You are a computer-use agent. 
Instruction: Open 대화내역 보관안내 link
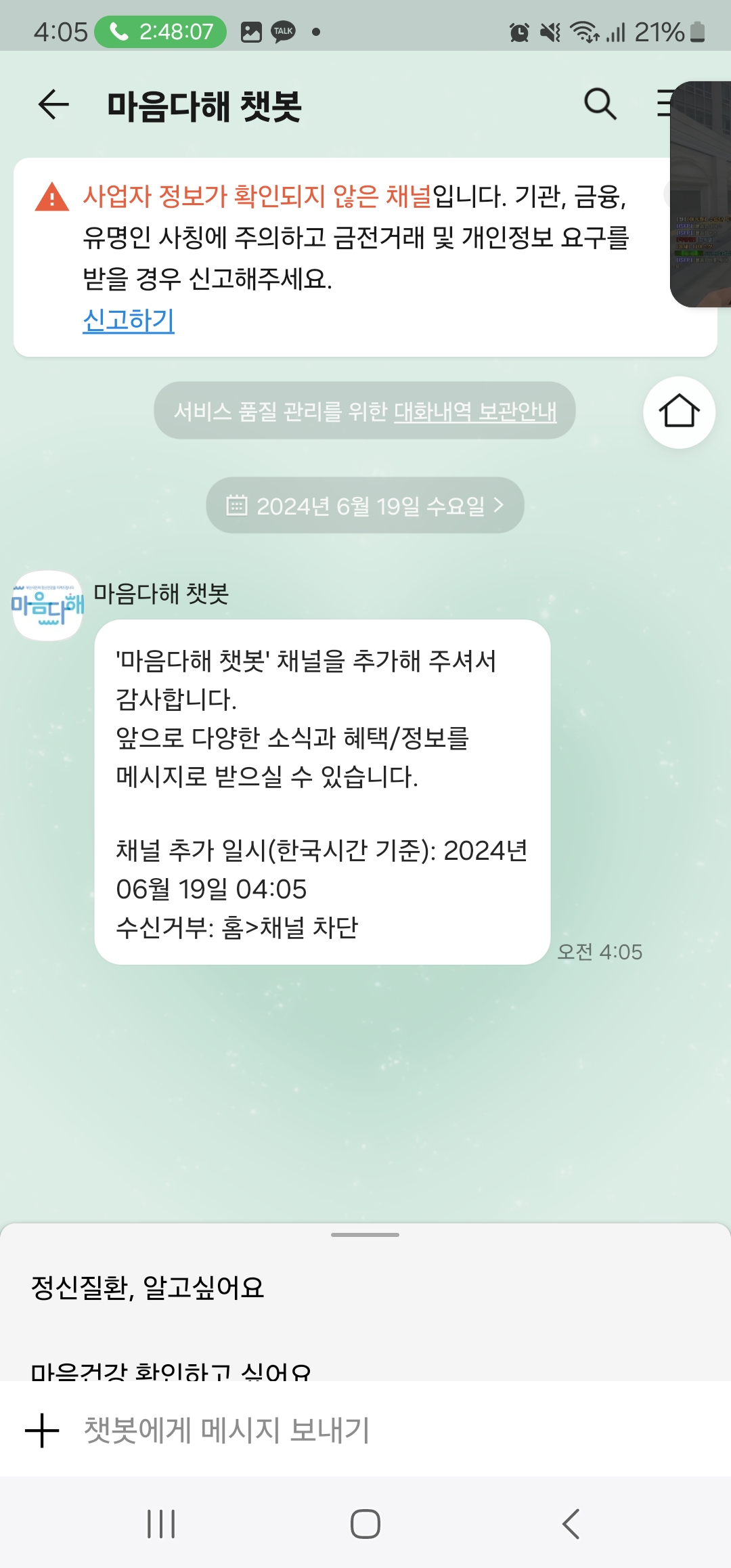475,411
